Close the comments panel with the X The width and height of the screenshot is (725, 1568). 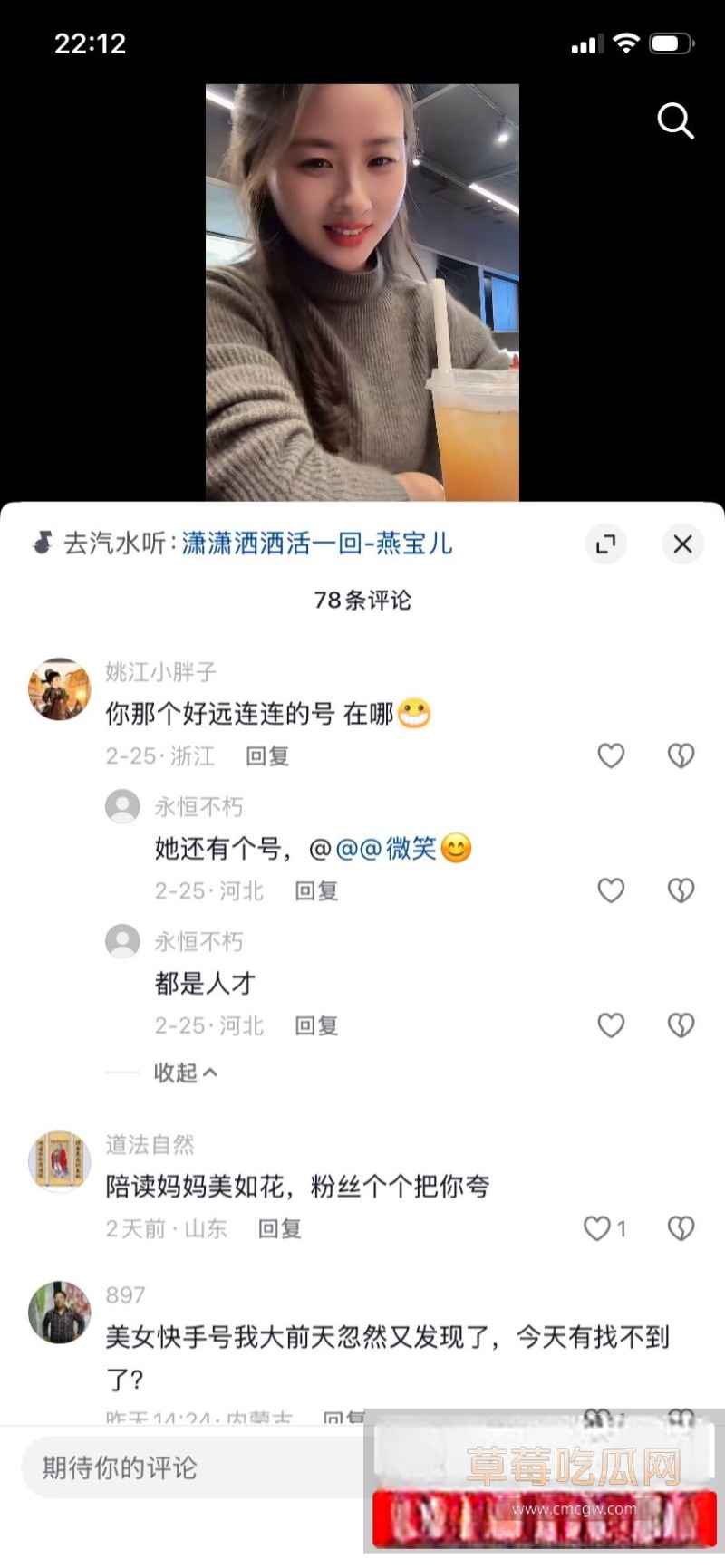tap(682, 544)
